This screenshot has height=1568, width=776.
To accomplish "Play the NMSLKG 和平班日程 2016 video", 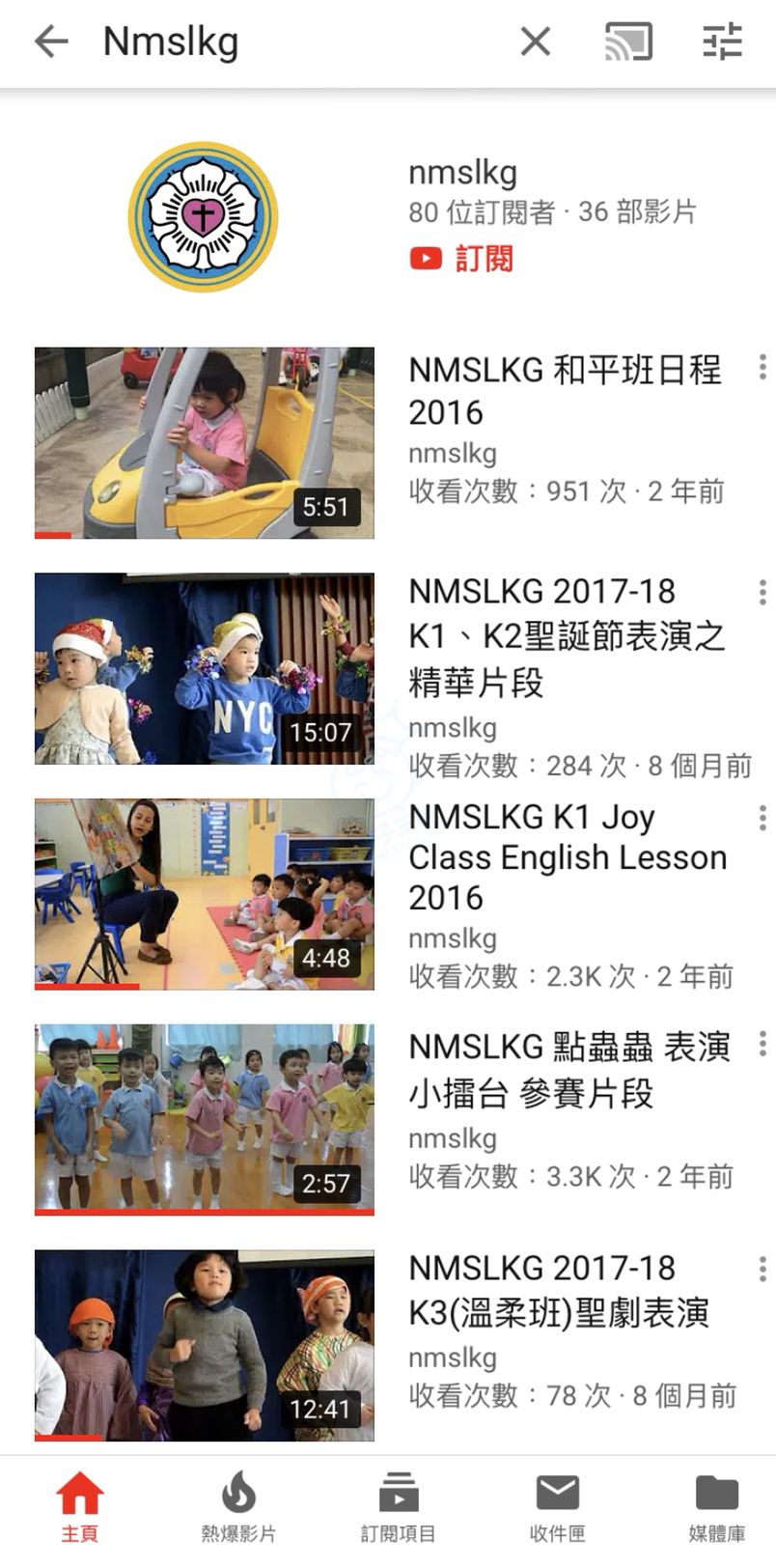I will 205,443.
